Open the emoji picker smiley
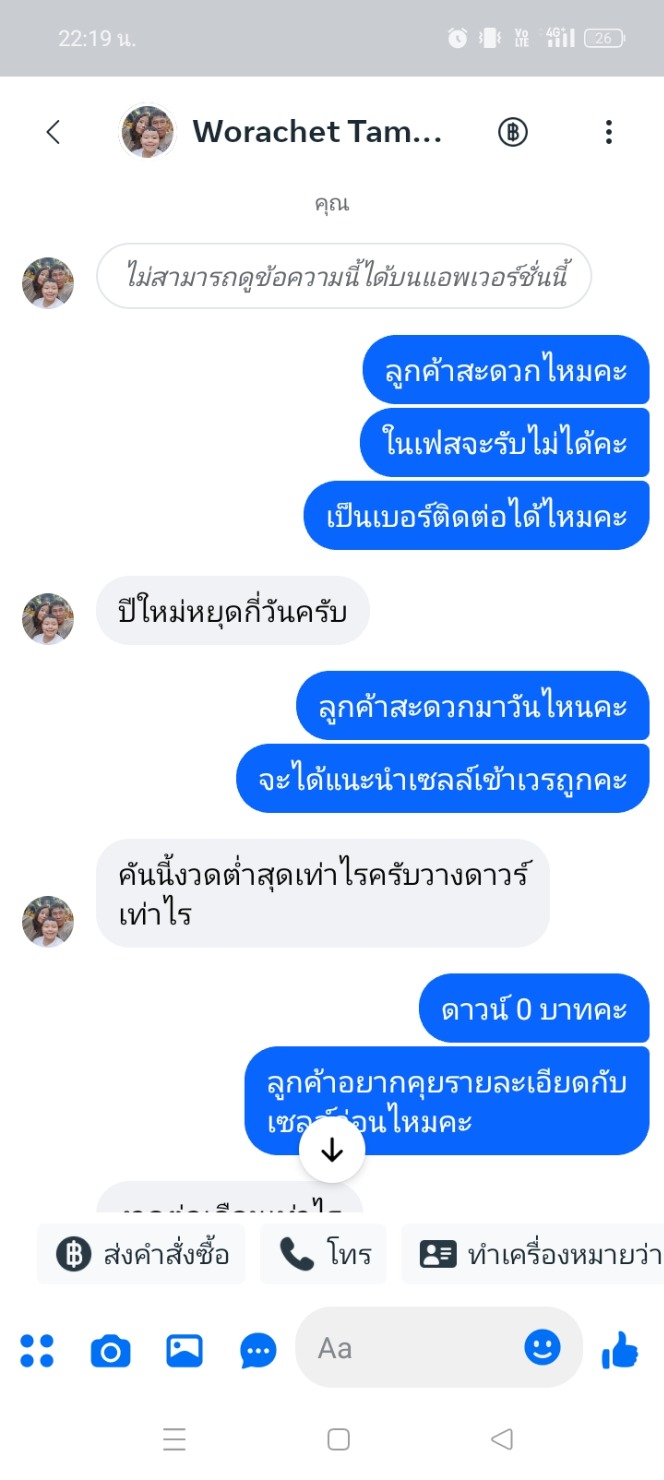The height and width of the screenshot is (1480, 664). [x=543, y=1347]
